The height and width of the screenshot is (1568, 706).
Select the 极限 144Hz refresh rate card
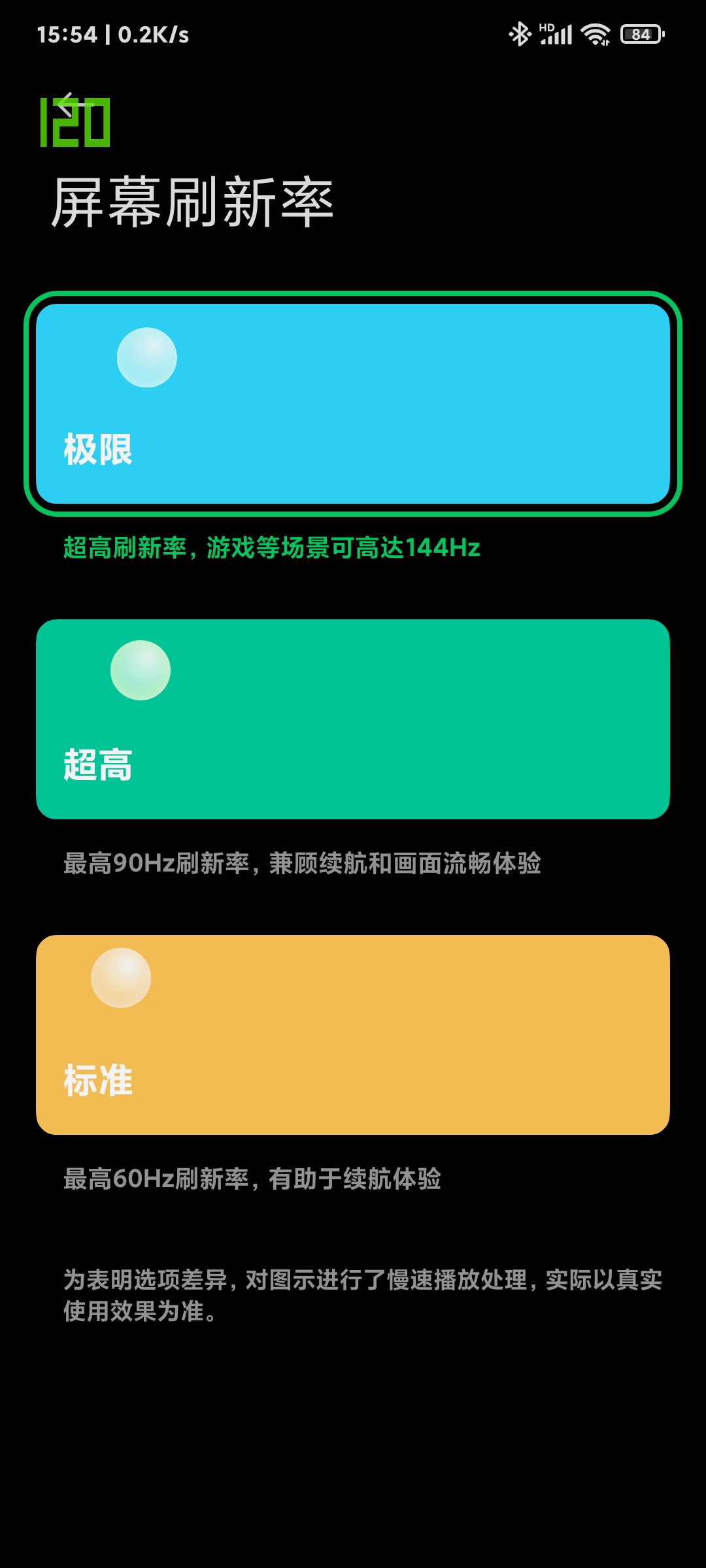353,404
